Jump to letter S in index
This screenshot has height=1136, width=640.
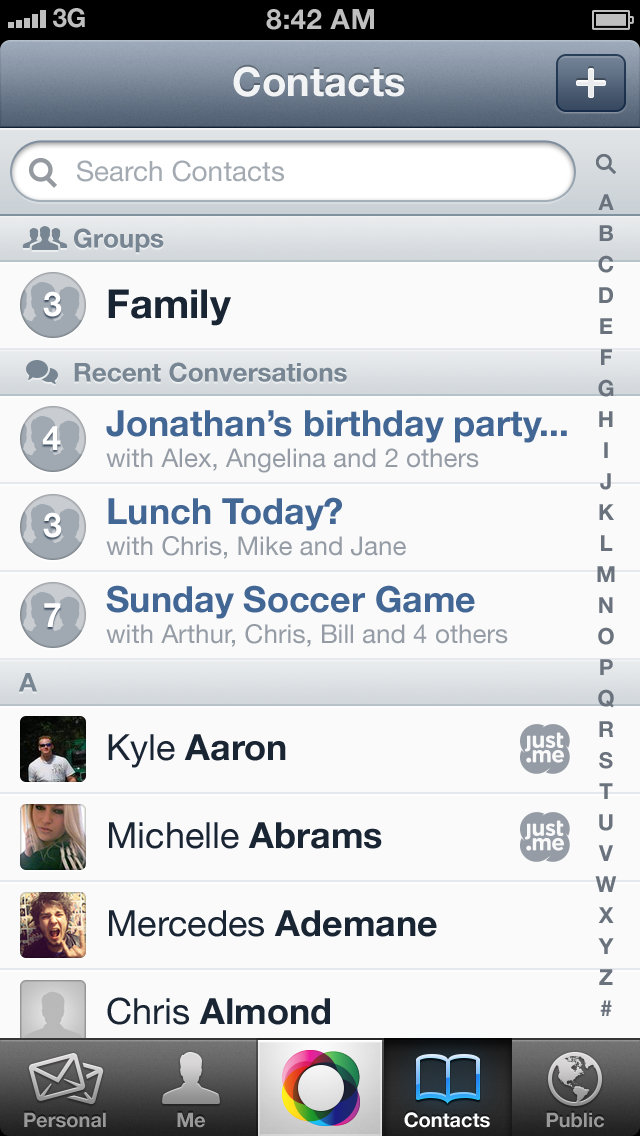tap(606, 760)
